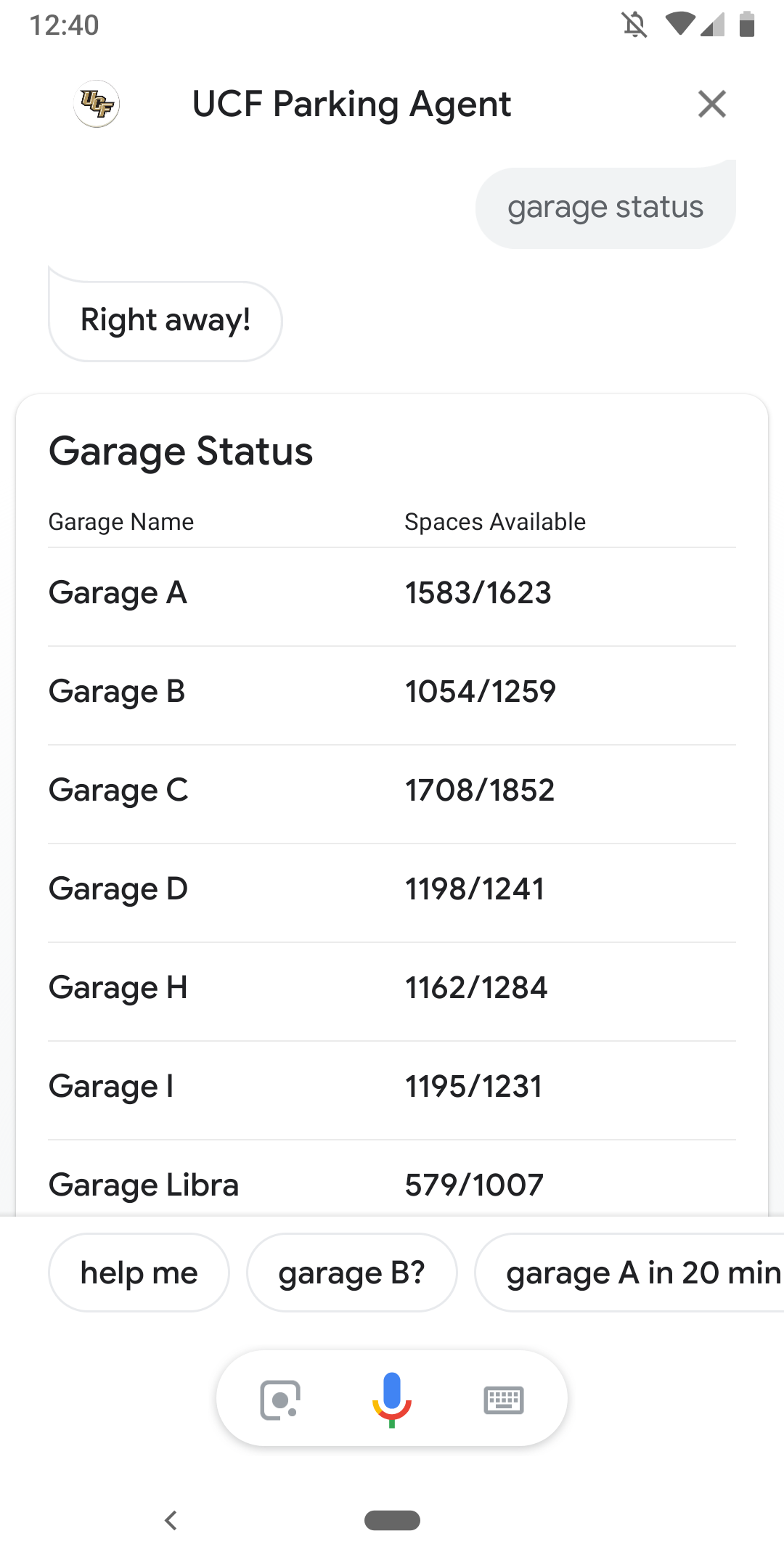Tap the home pill in navigation bar
Screen dimensions: 784x1568
click(x=392, y=1520)
